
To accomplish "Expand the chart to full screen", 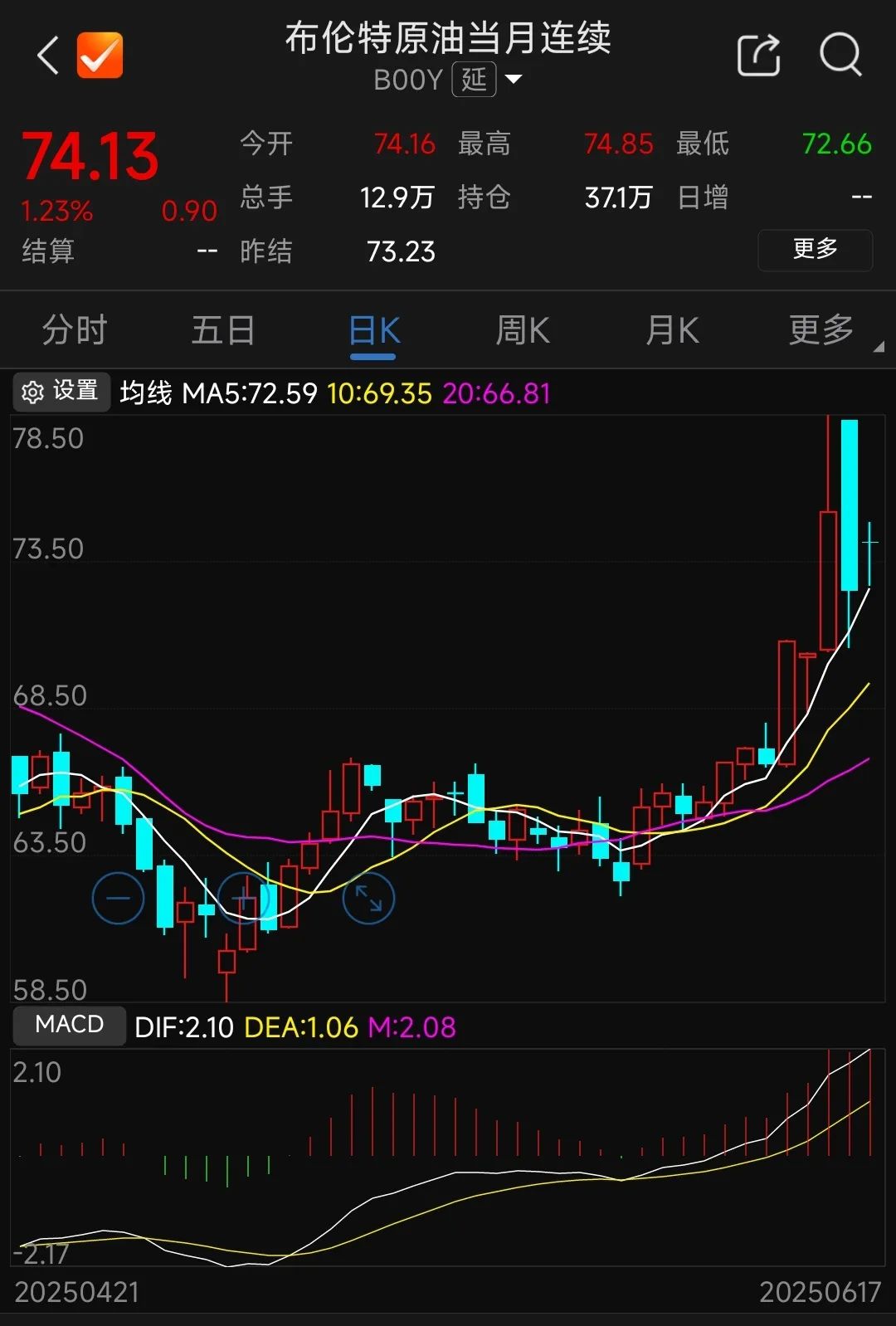I will tap(368, 898).
